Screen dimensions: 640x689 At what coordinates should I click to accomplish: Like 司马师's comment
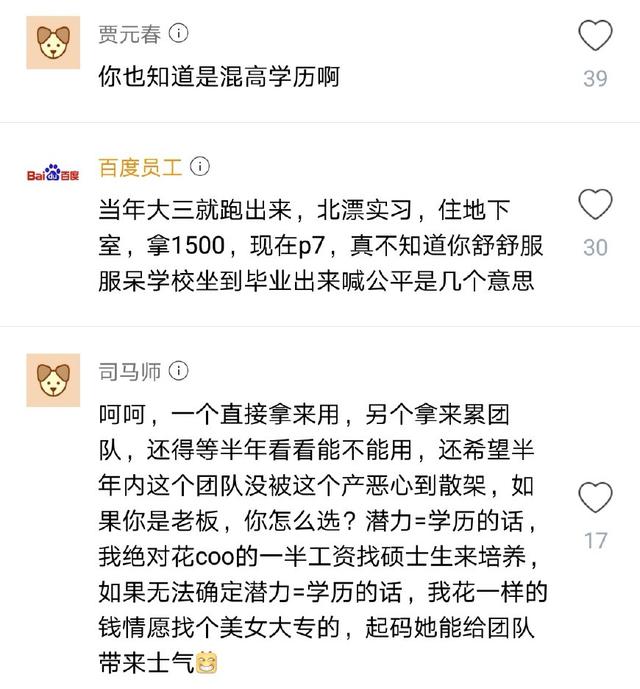tap(596, 498)
